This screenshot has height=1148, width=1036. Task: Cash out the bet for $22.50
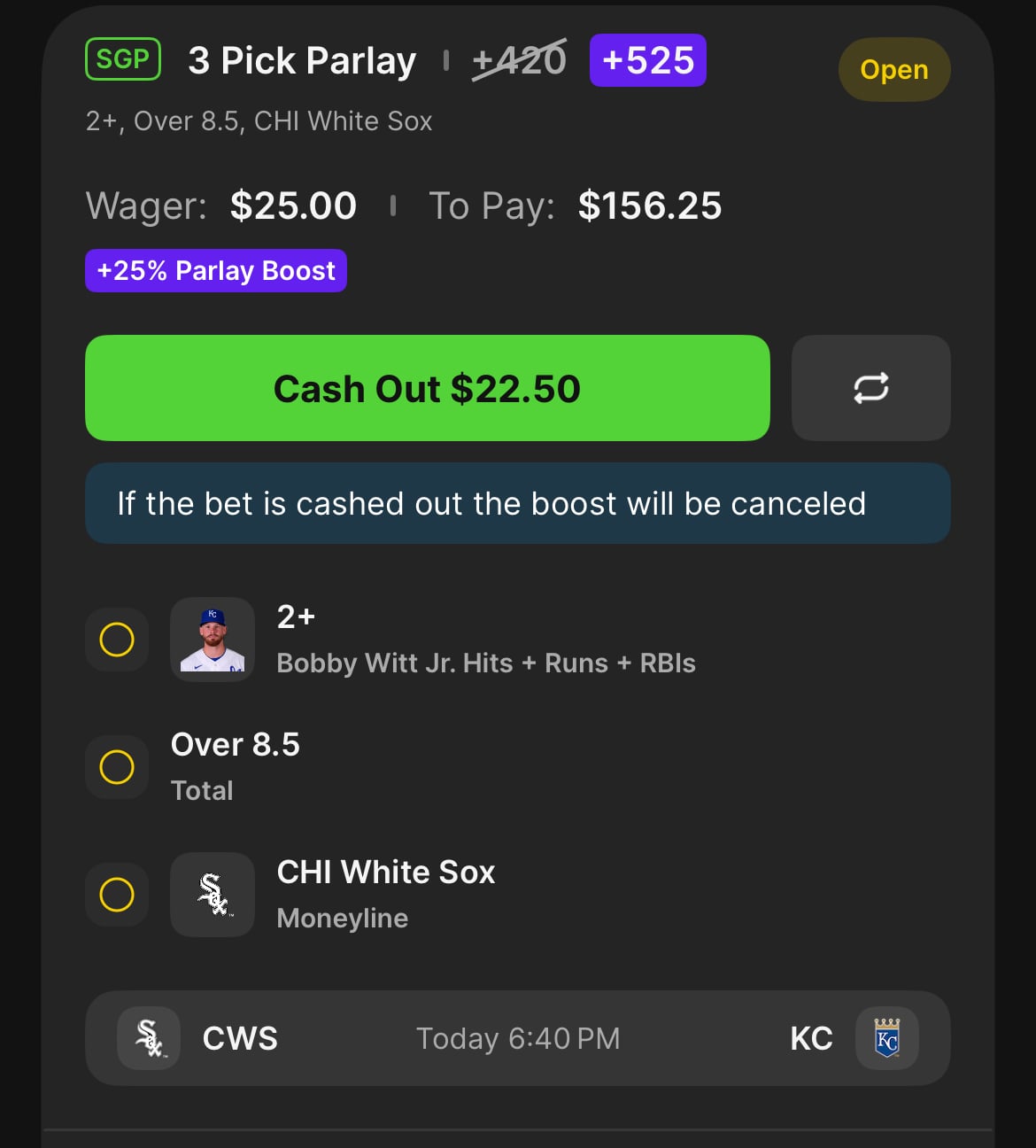(x=427, y=388)
